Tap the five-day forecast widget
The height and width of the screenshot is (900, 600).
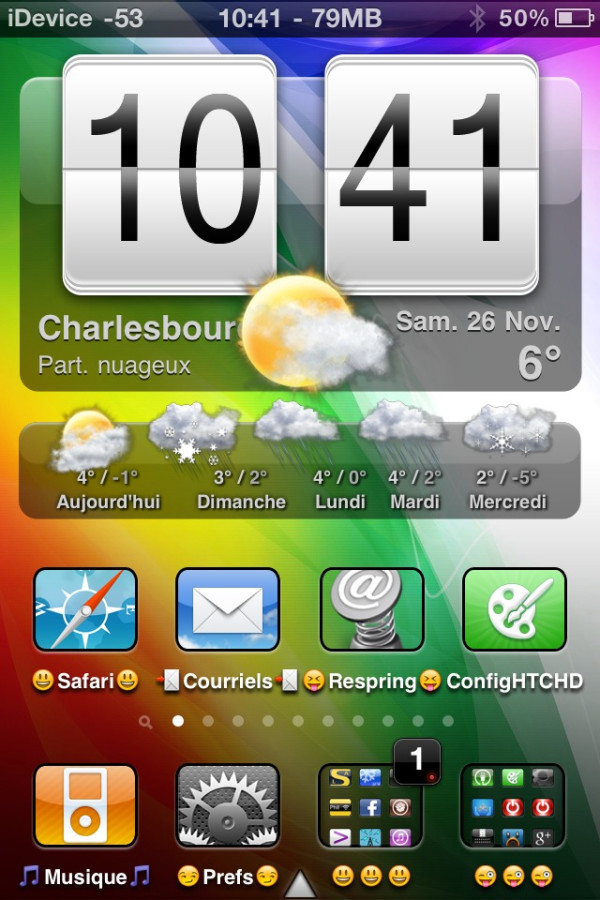300,462
